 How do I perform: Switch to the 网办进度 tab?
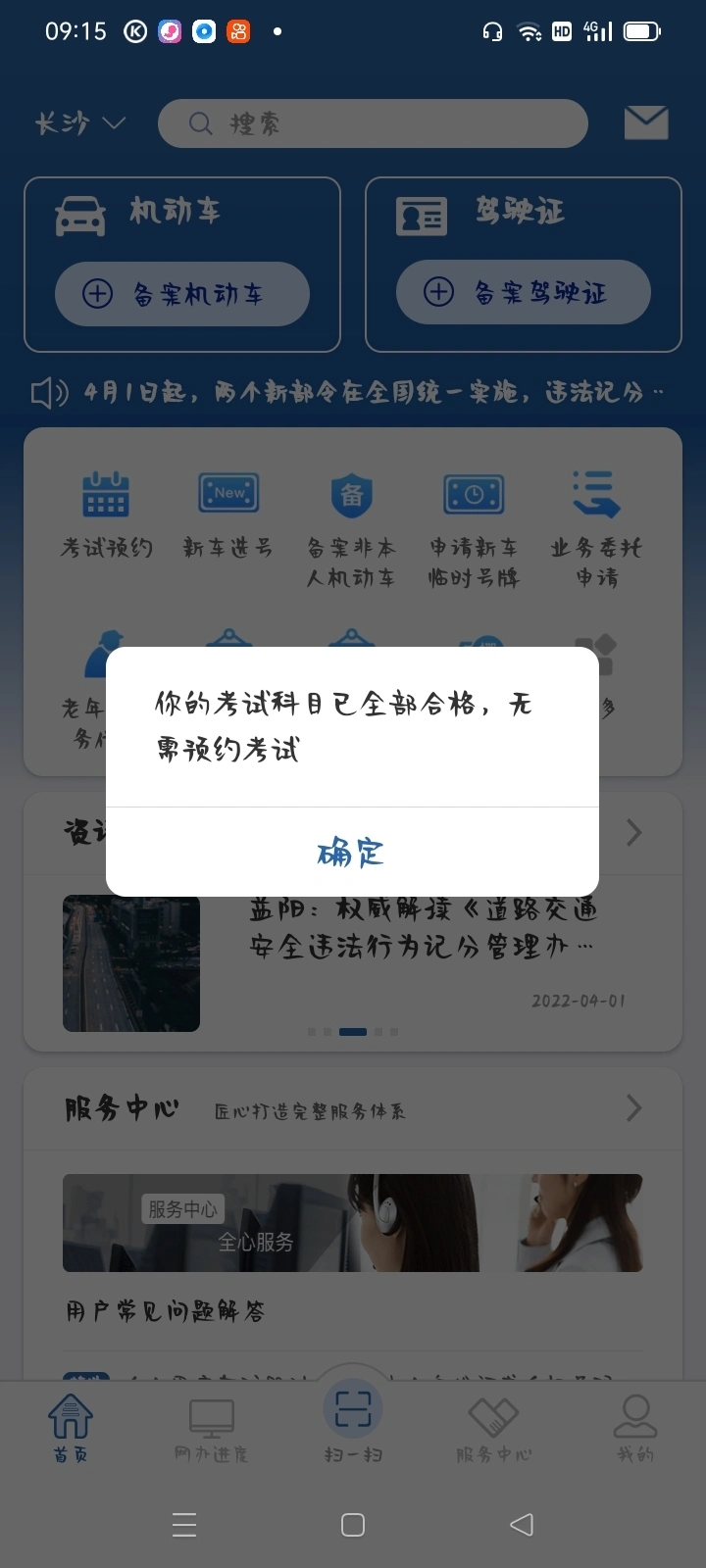click(211, 1428)
